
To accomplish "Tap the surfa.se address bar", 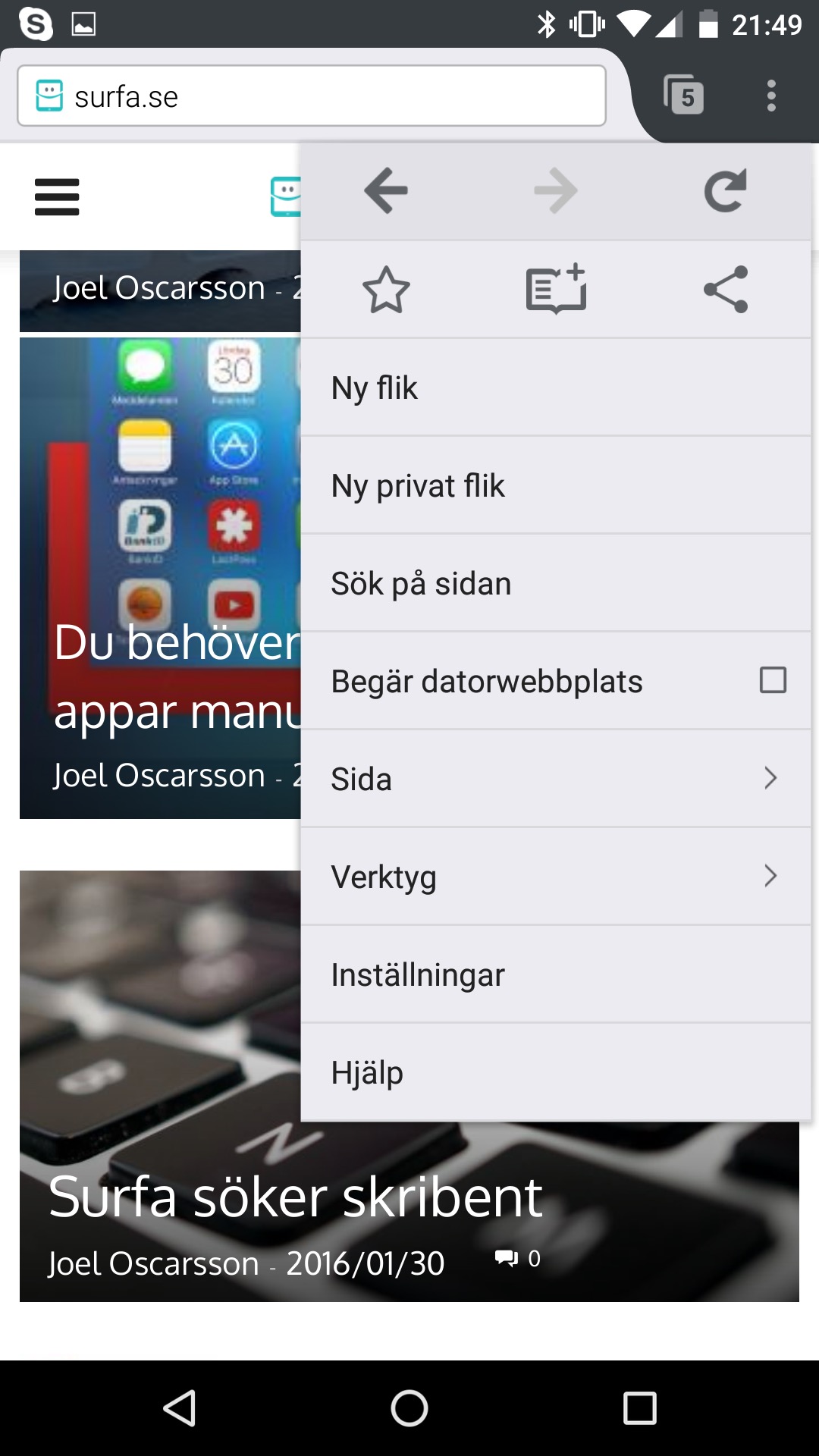I will [x=311, y=96].
